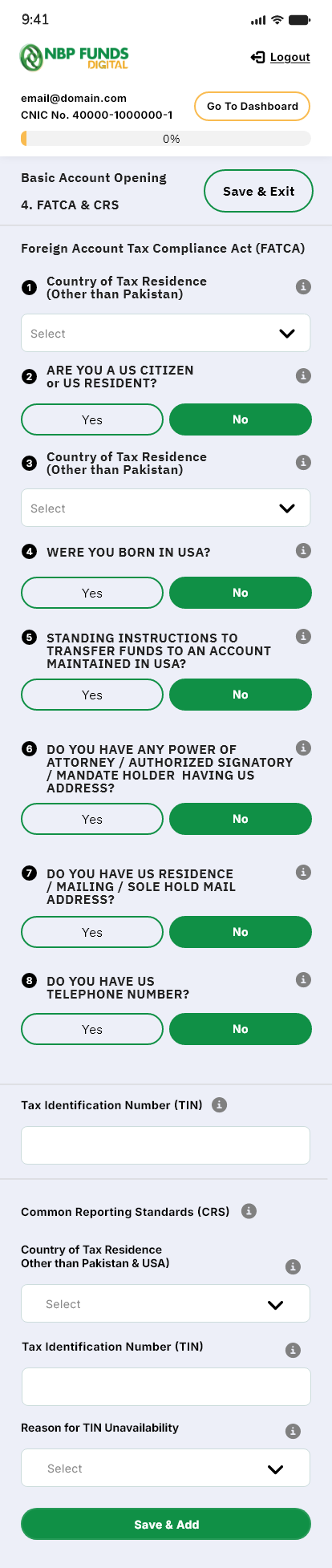Open CRS Country of Tax Residence dropdown
Screen dimensions: 332x1568
pos(165,1303)
